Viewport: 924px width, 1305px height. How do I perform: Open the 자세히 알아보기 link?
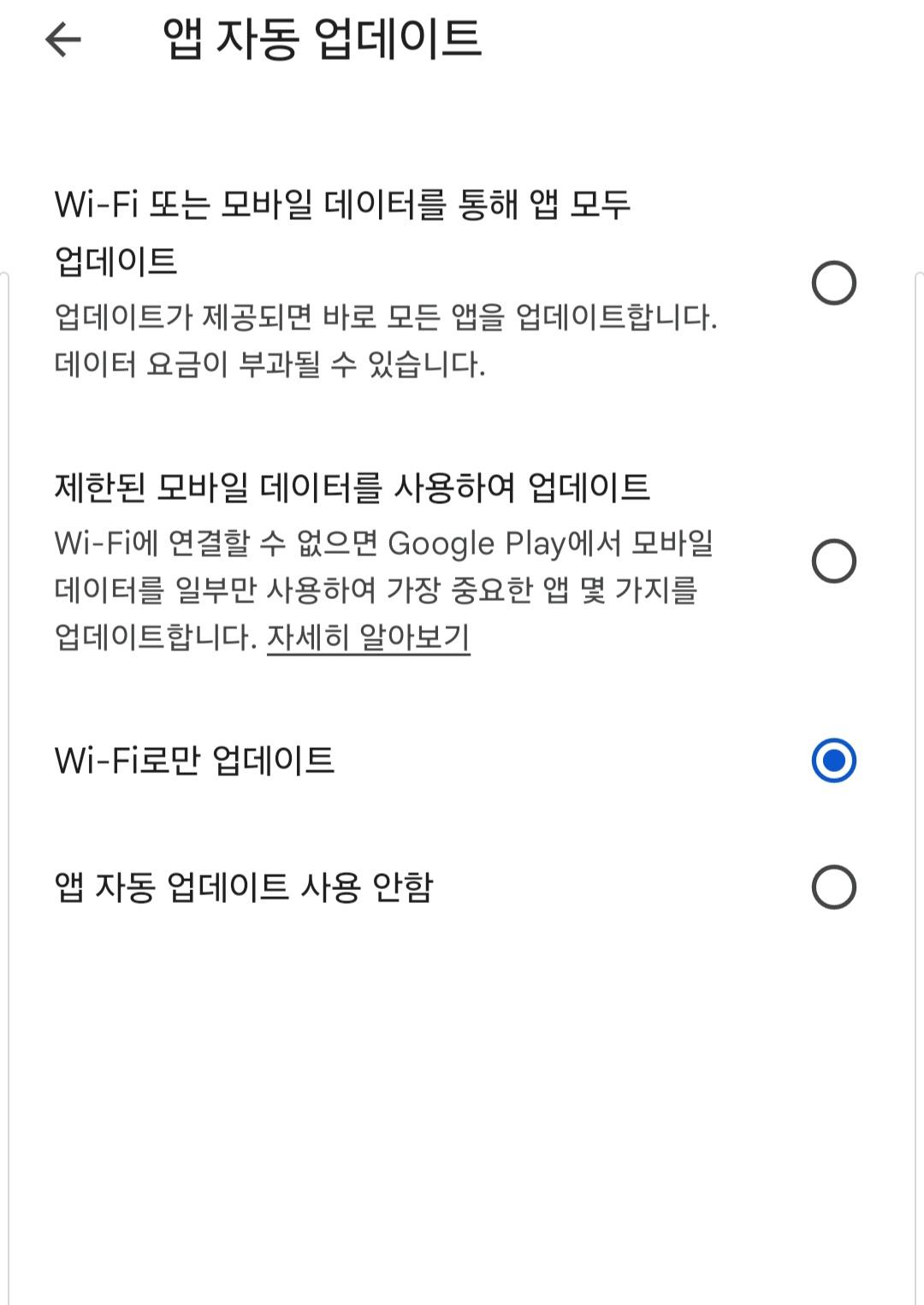(369, 638)
